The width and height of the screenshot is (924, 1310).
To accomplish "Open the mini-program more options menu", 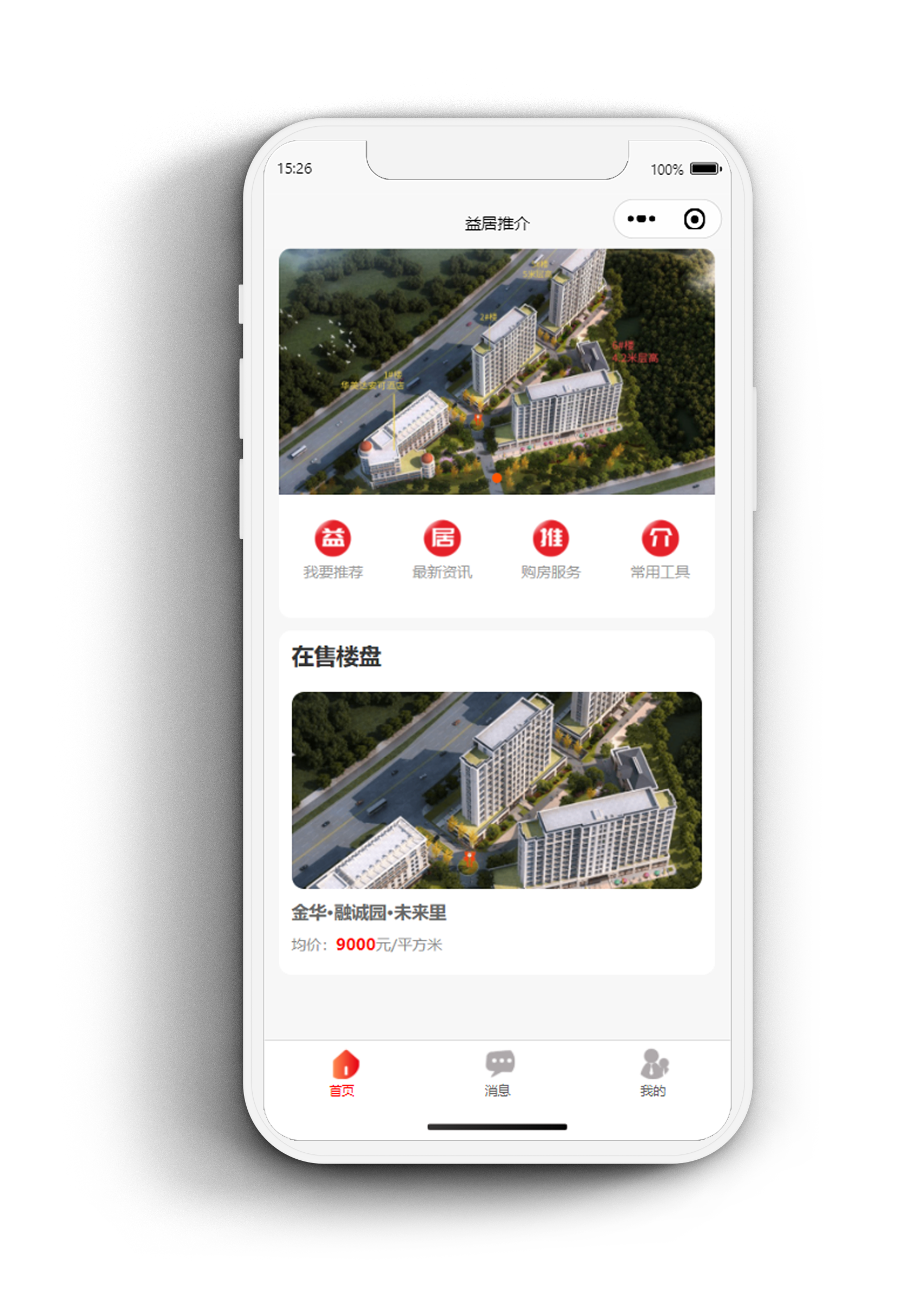I will coord(641,219).
